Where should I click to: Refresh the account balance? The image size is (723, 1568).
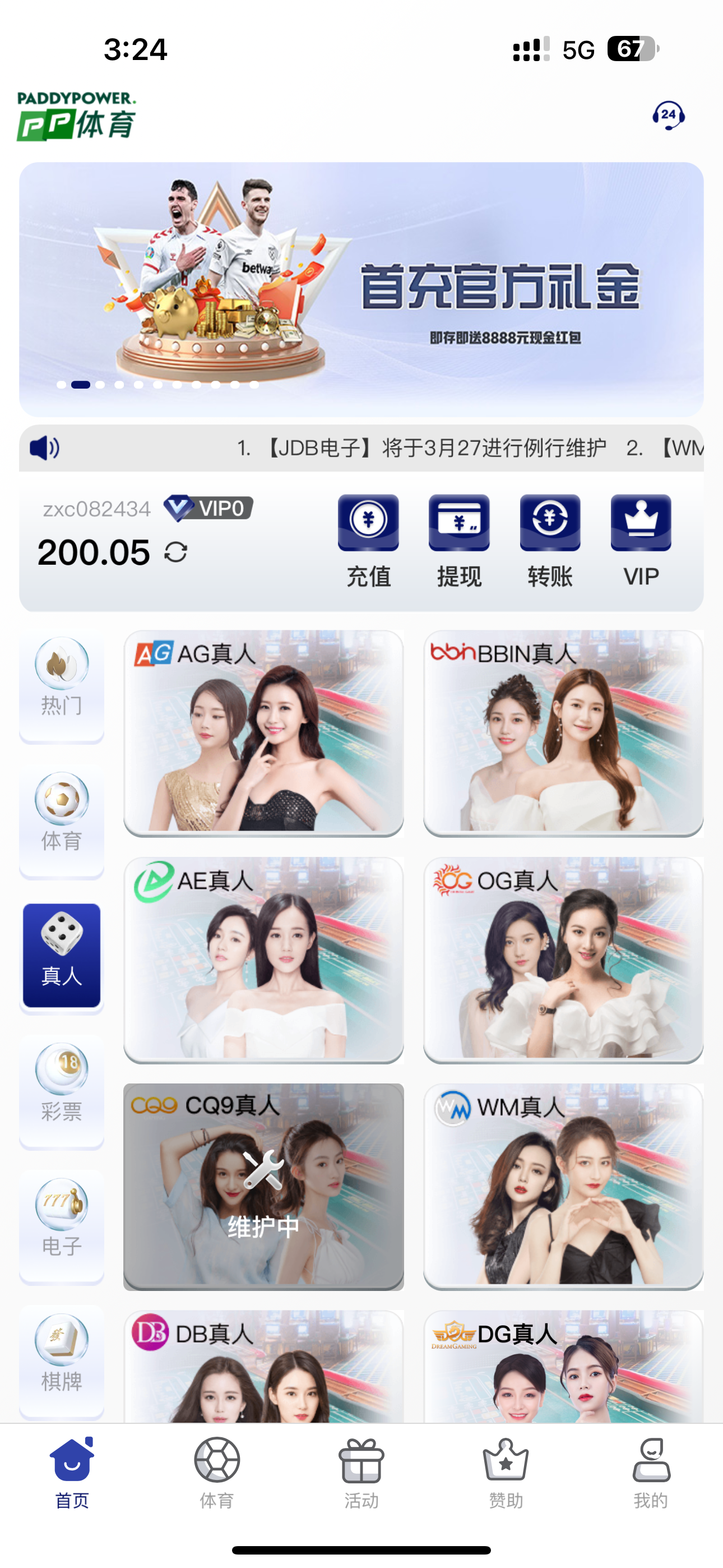pyautogui.click(x=176, y=552)
